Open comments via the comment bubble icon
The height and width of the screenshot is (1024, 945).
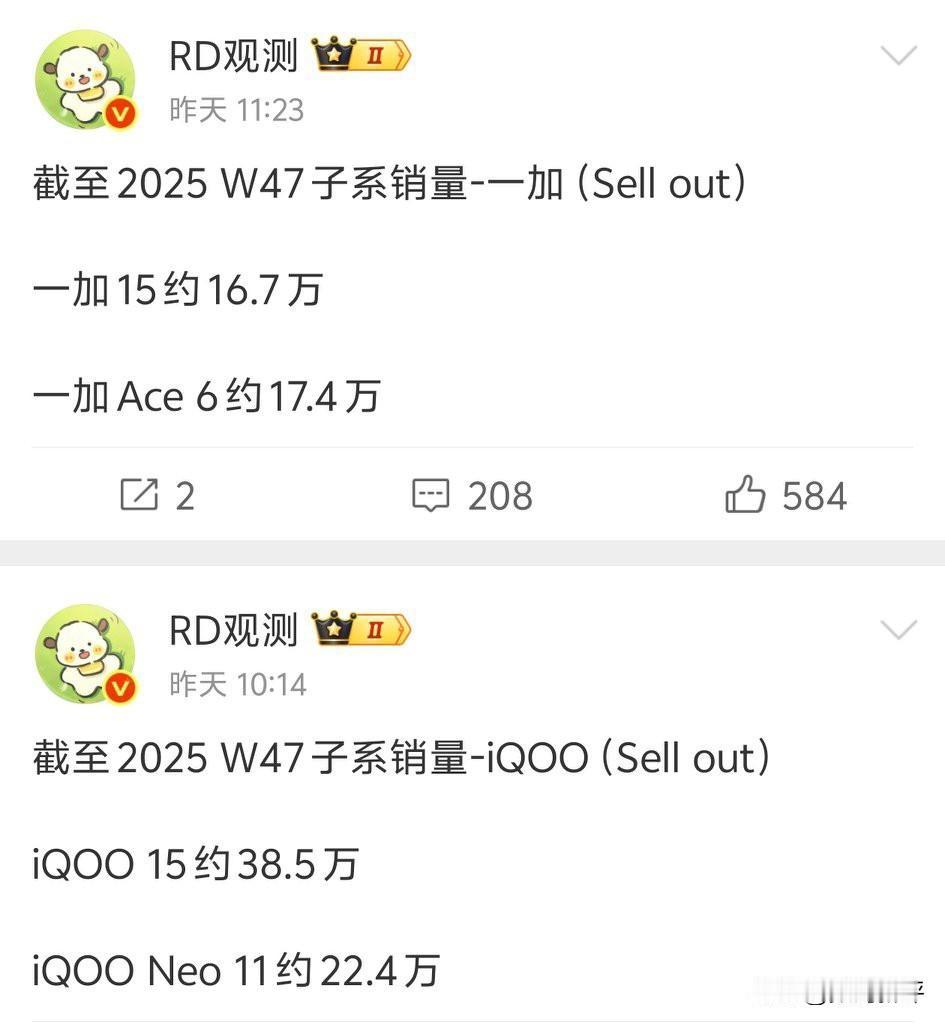[x=430, y=494]
